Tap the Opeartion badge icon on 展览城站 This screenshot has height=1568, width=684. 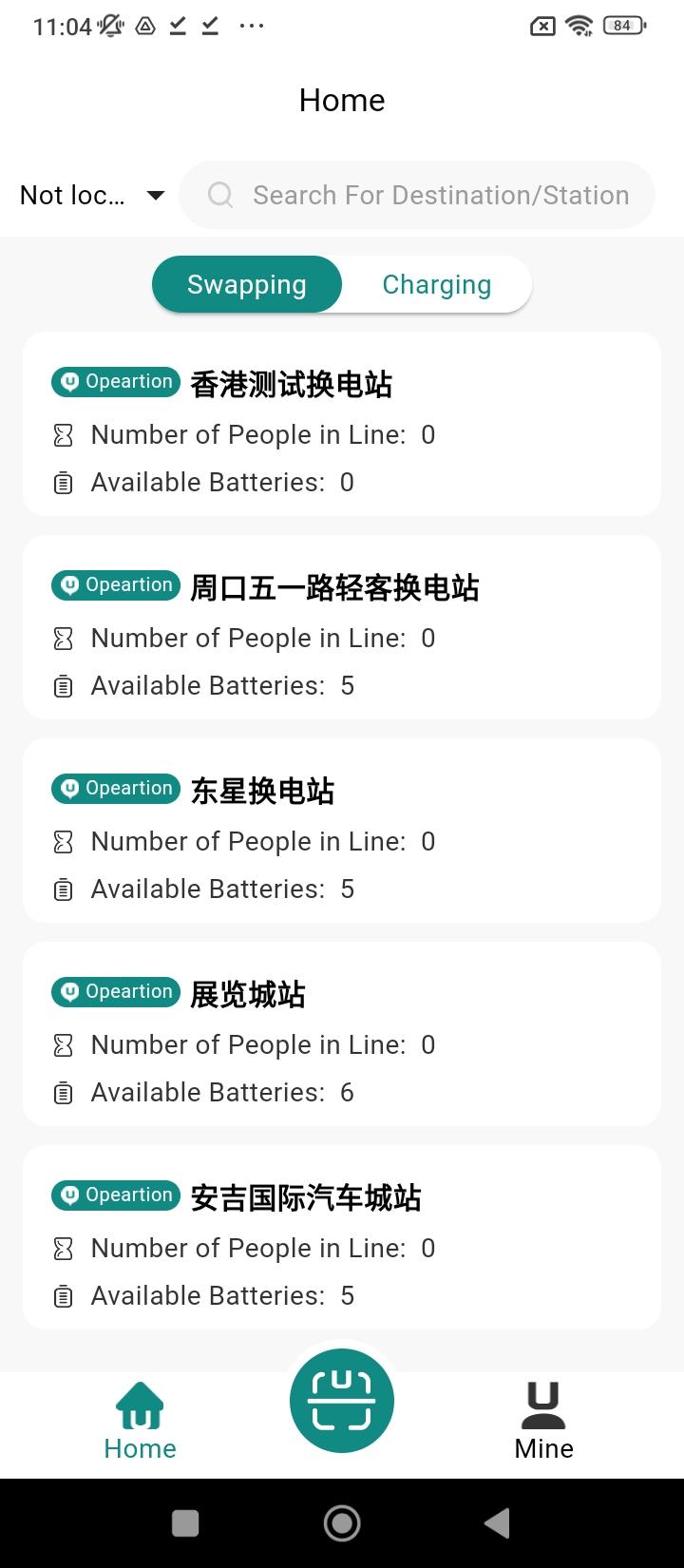pyautogui.click(x=71, y=991)
